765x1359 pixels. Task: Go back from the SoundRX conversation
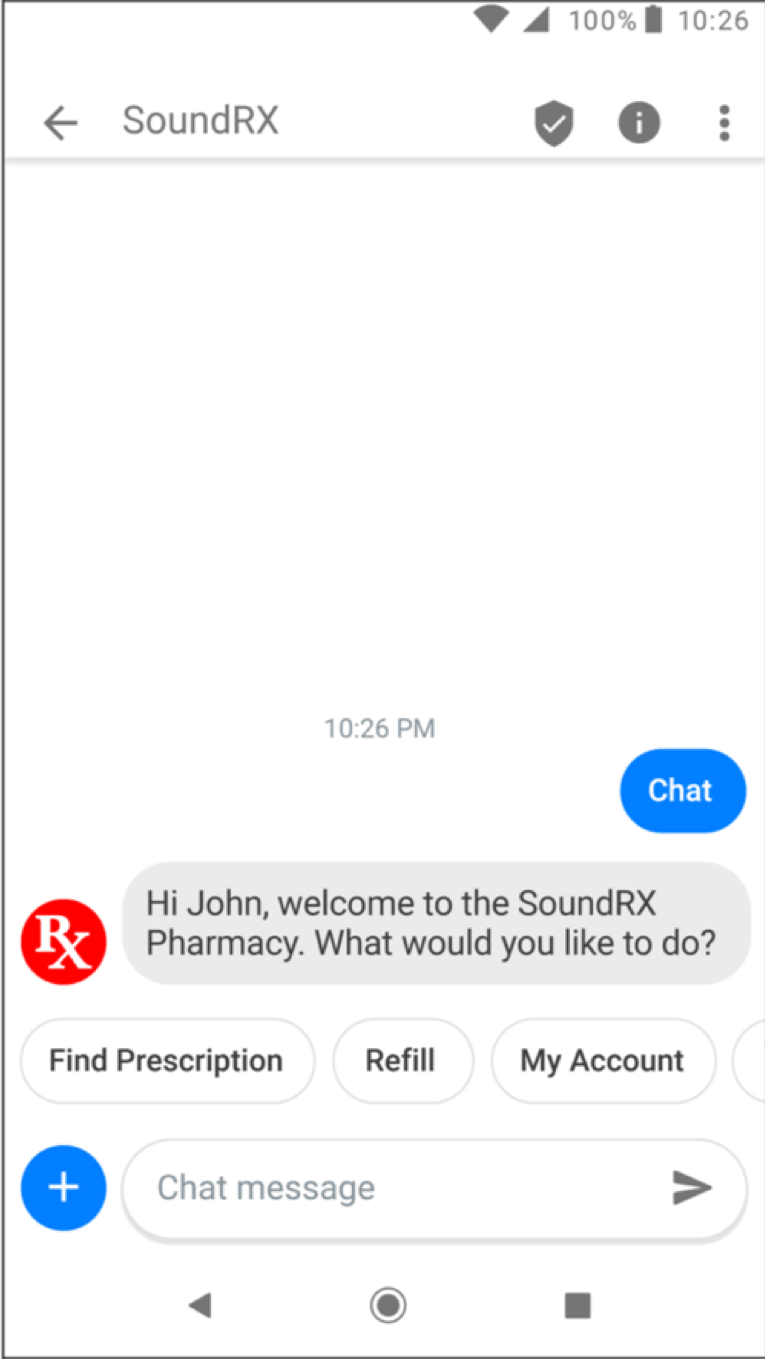(x=61, y=123)
